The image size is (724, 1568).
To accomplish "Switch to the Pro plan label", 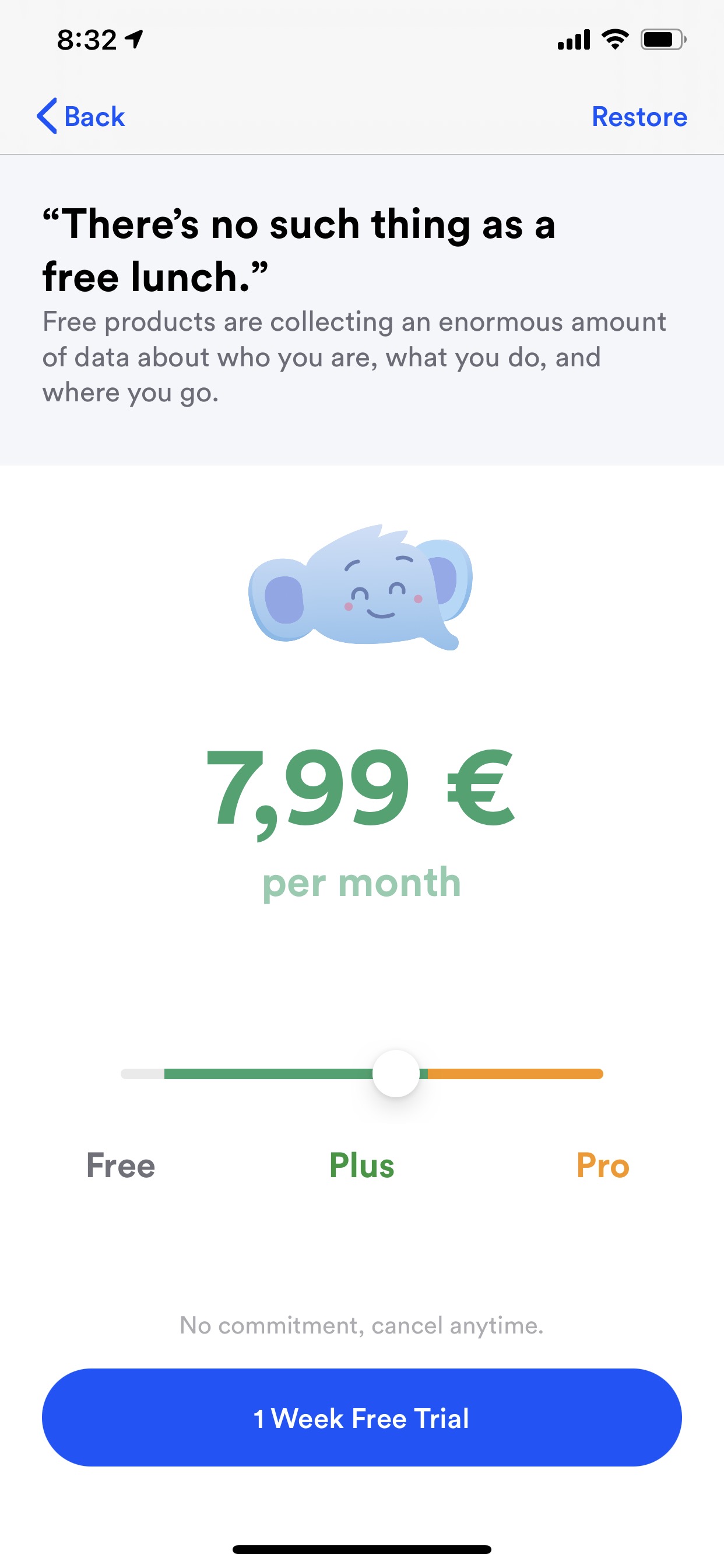I will tap(602, 1165).
